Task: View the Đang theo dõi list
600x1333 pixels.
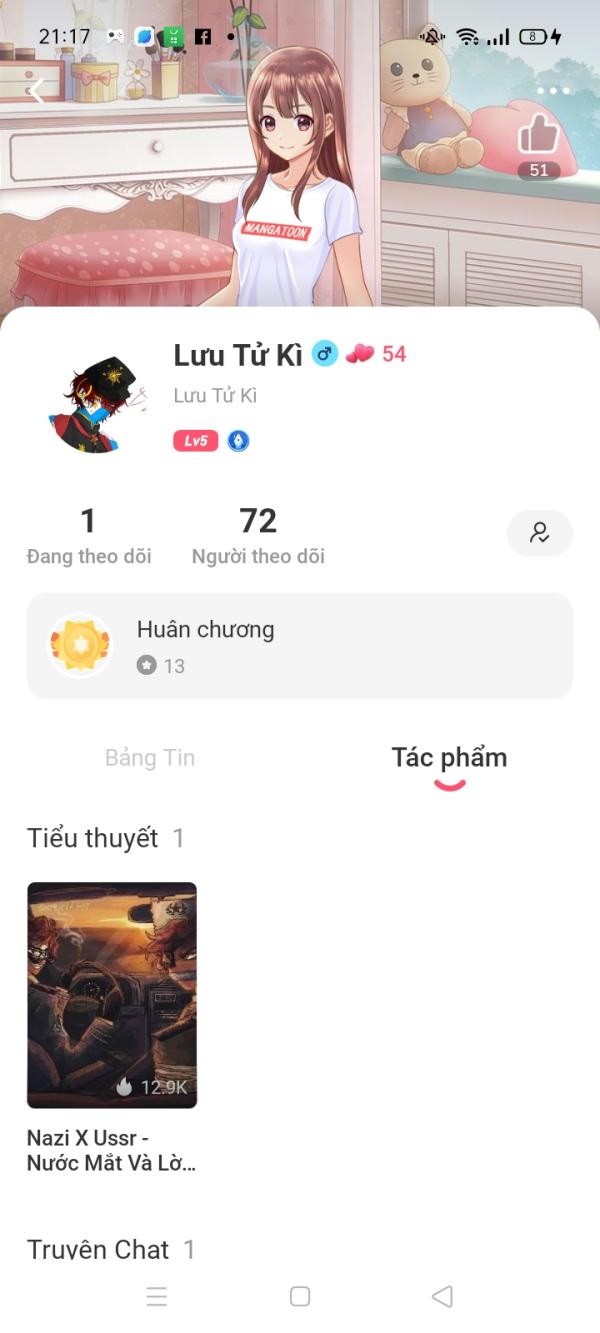Action: click(89, 537)
